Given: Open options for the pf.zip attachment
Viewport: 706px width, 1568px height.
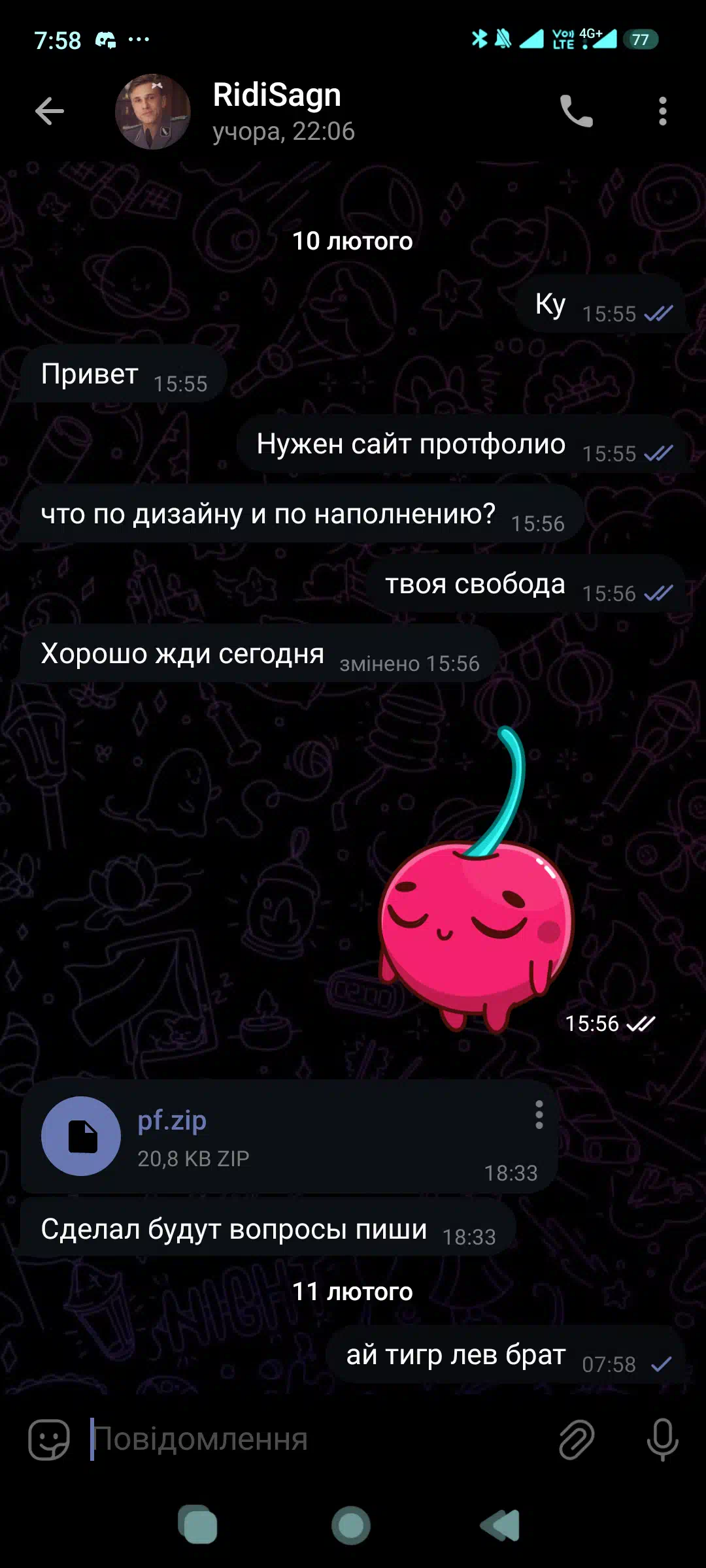Looking at the screenshot, I should 539,1115.
